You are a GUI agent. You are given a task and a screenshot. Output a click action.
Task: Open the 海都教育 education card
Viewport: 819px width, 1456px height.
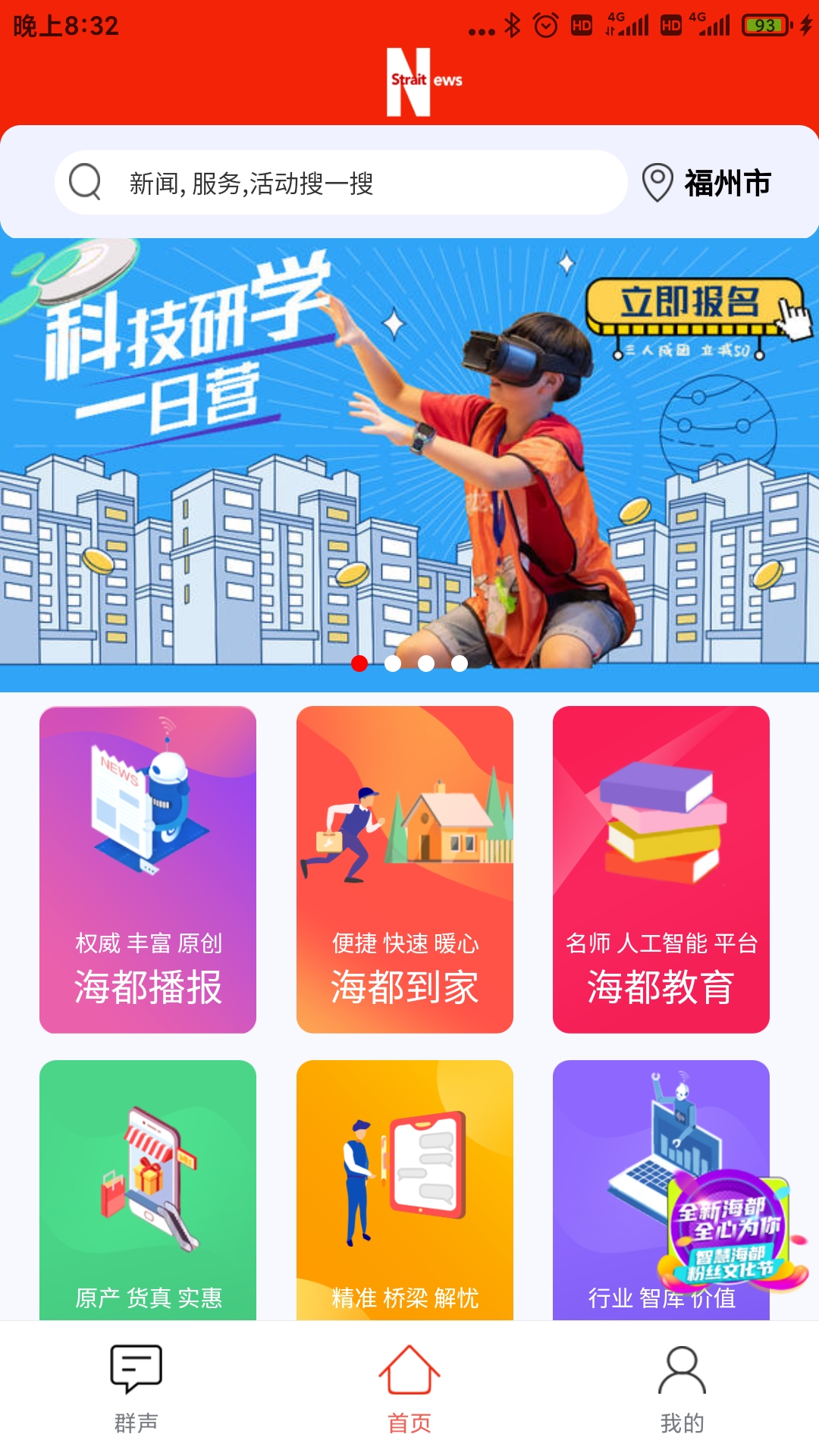(661, 869)
